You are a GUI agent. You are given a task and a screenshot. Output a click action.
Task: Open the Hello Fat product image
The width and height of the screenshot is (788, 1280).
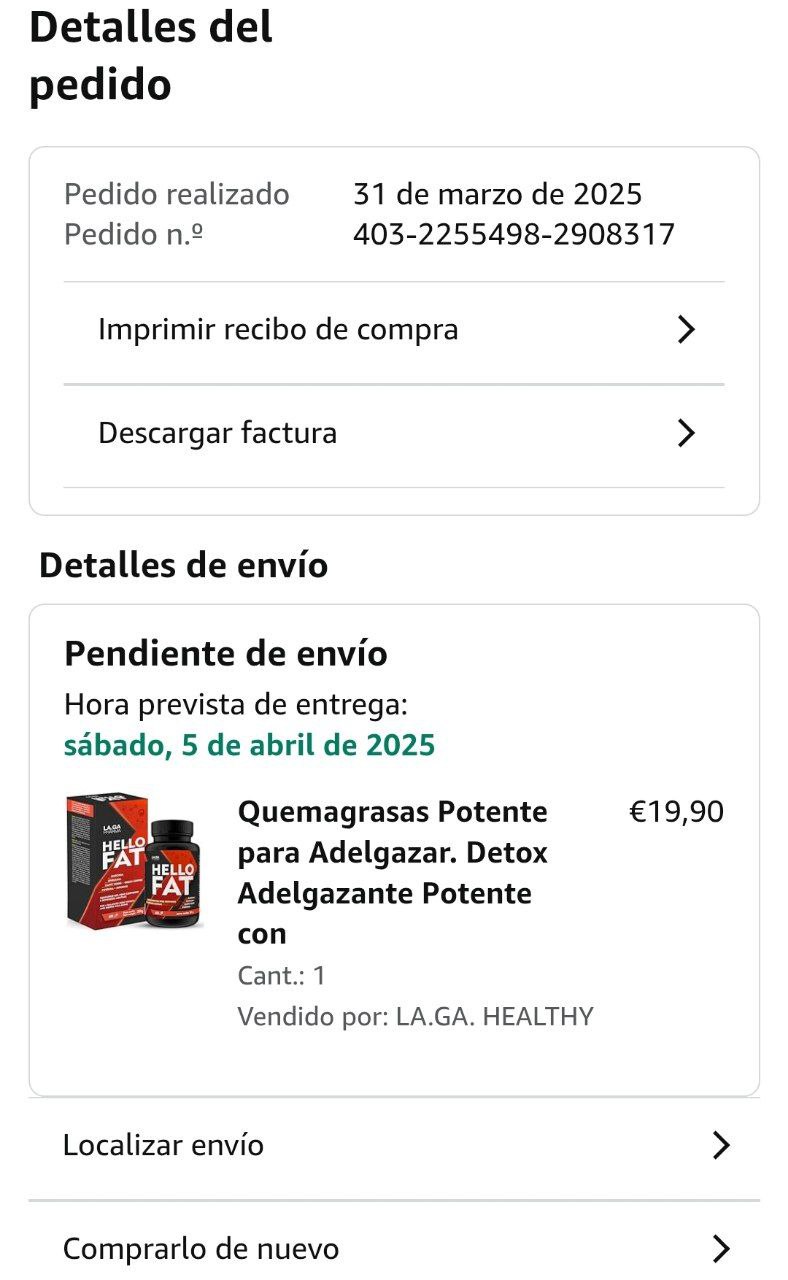[x=135, y=860]
